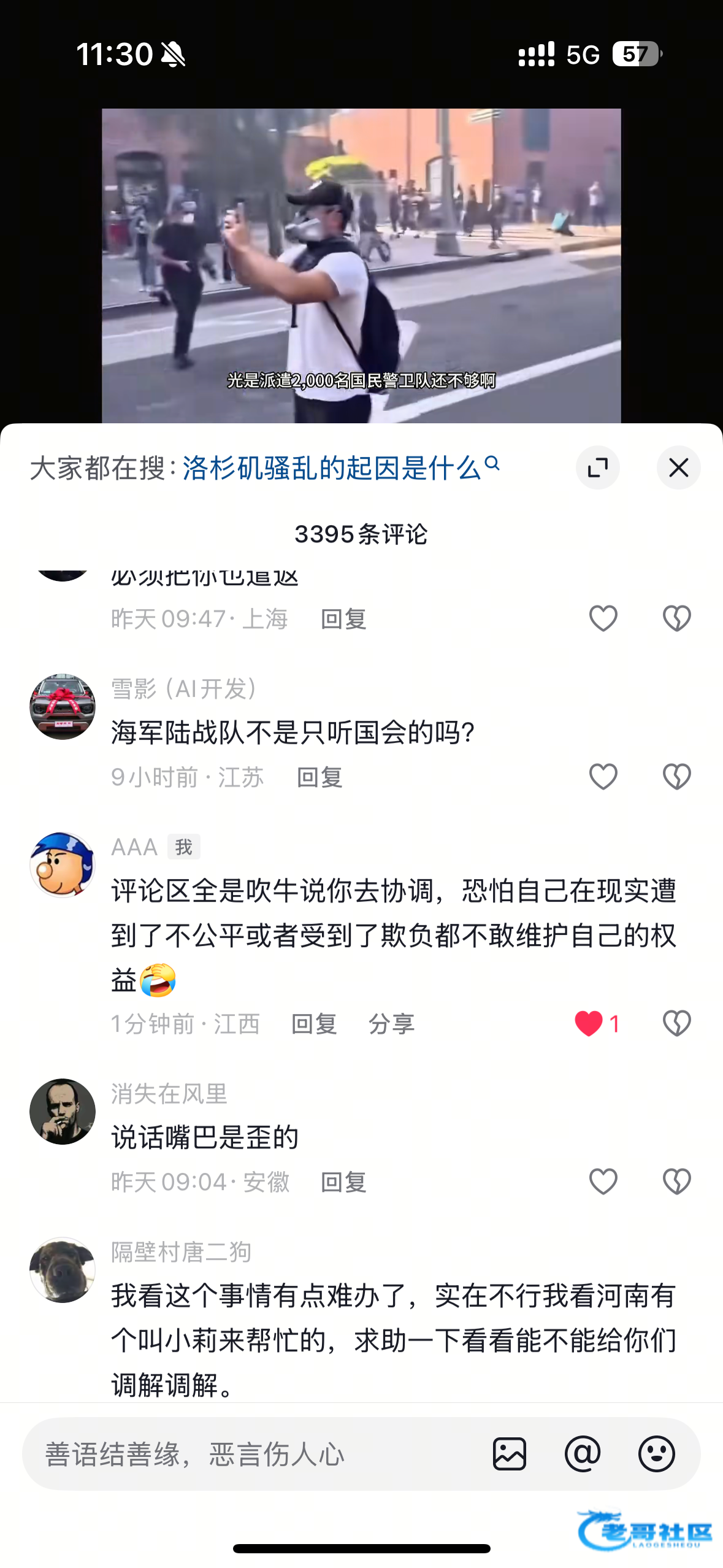Close the comments panel
The image size is (723, 1568).
pyautogui.click(x=678, y=467)
